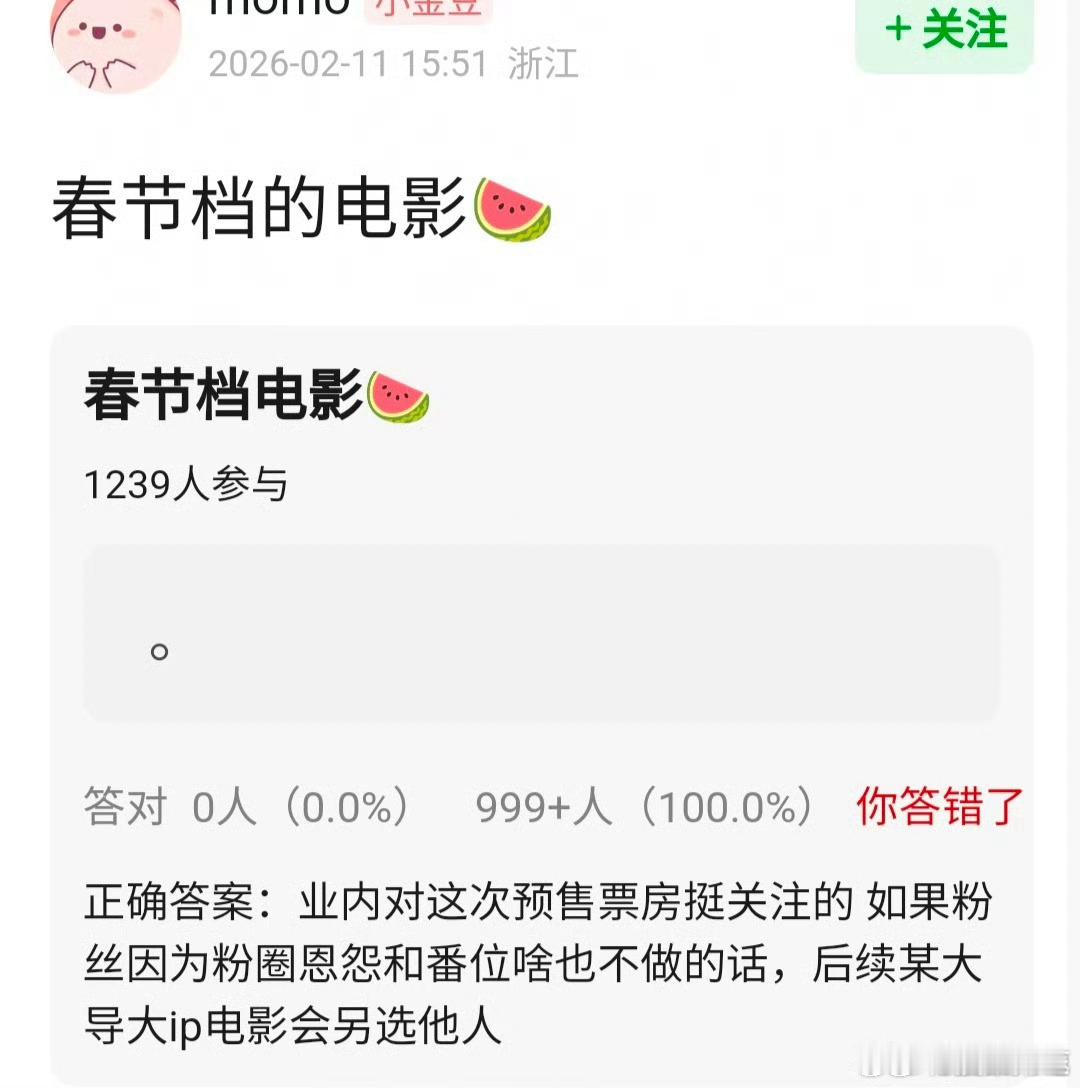This screenshot has height=1088, width=1080.
Task: Tap the 1239人参与 participation count
Action: [x=185, y=483]
